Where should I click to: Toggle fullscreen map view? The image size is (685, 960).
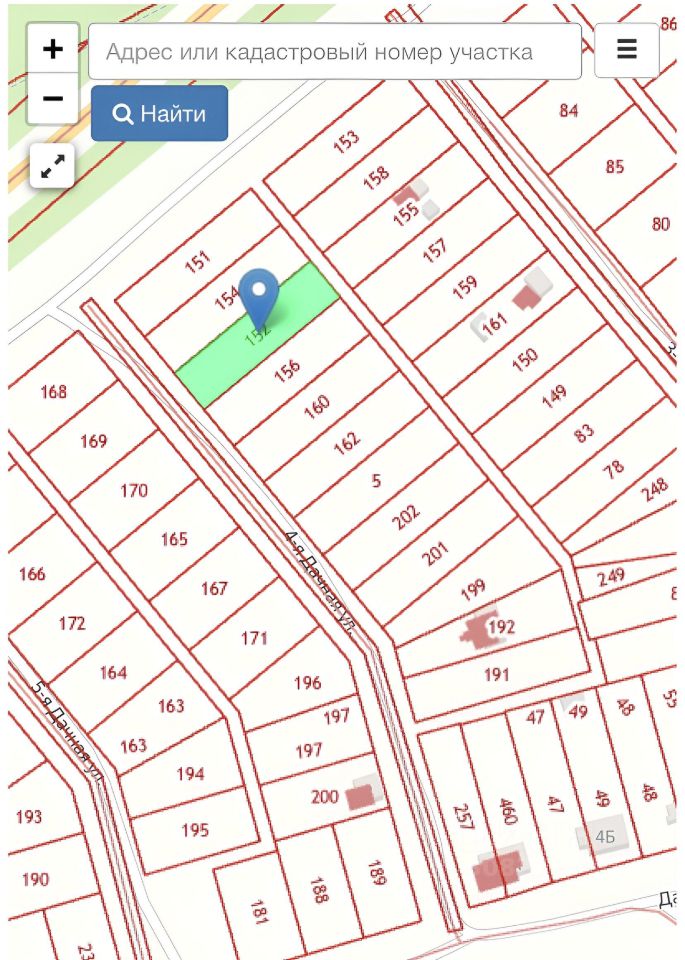click(52, 167)
